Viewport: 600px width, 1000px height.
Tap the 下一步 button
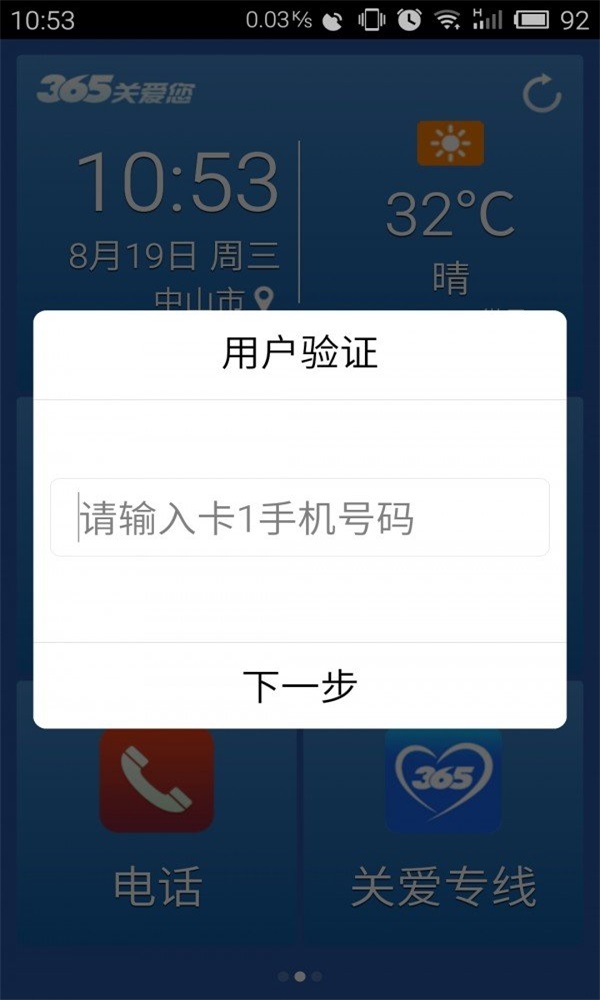[300, 686]
